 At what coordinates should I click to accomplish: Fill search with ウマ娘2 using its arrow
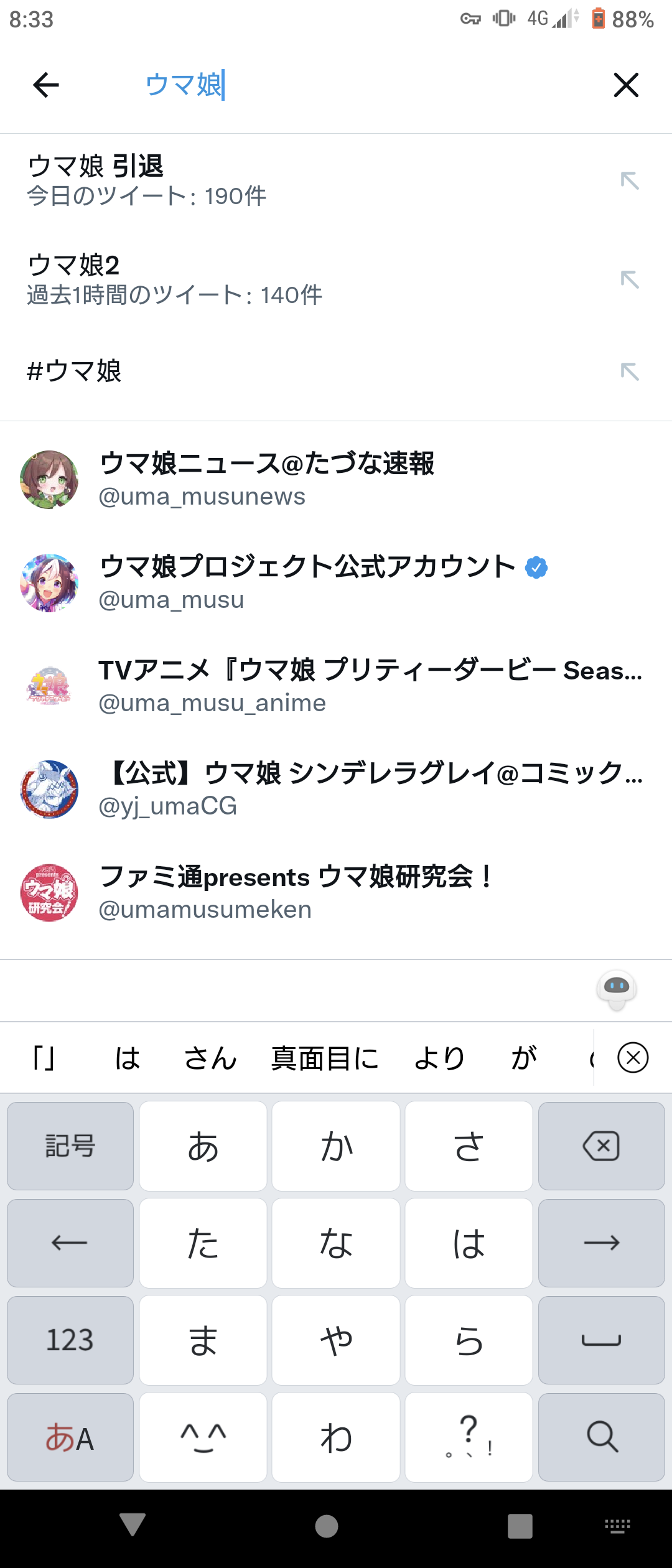(629, 279)
